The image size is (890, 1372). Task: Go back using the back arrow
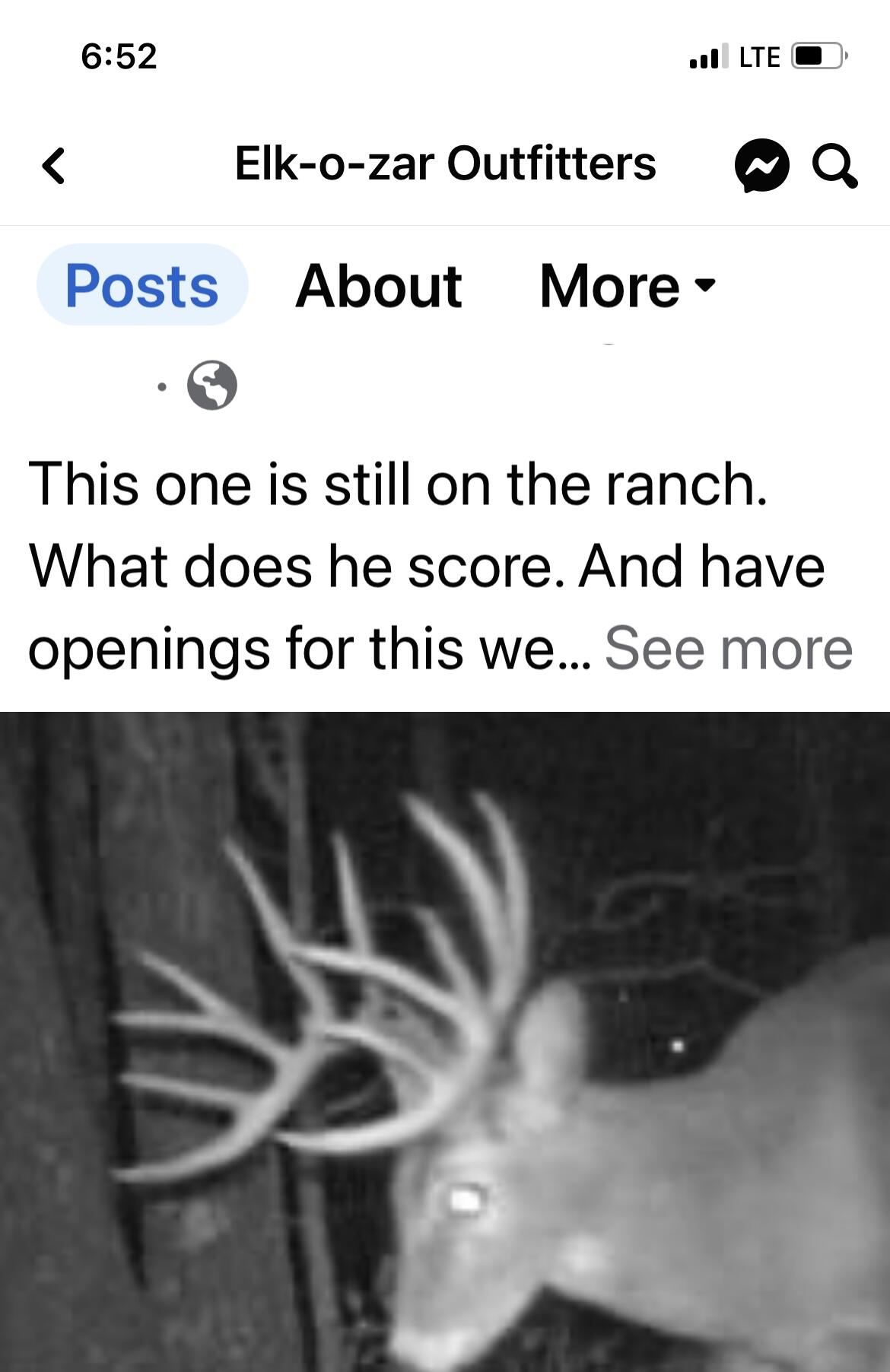coord(53,165)
